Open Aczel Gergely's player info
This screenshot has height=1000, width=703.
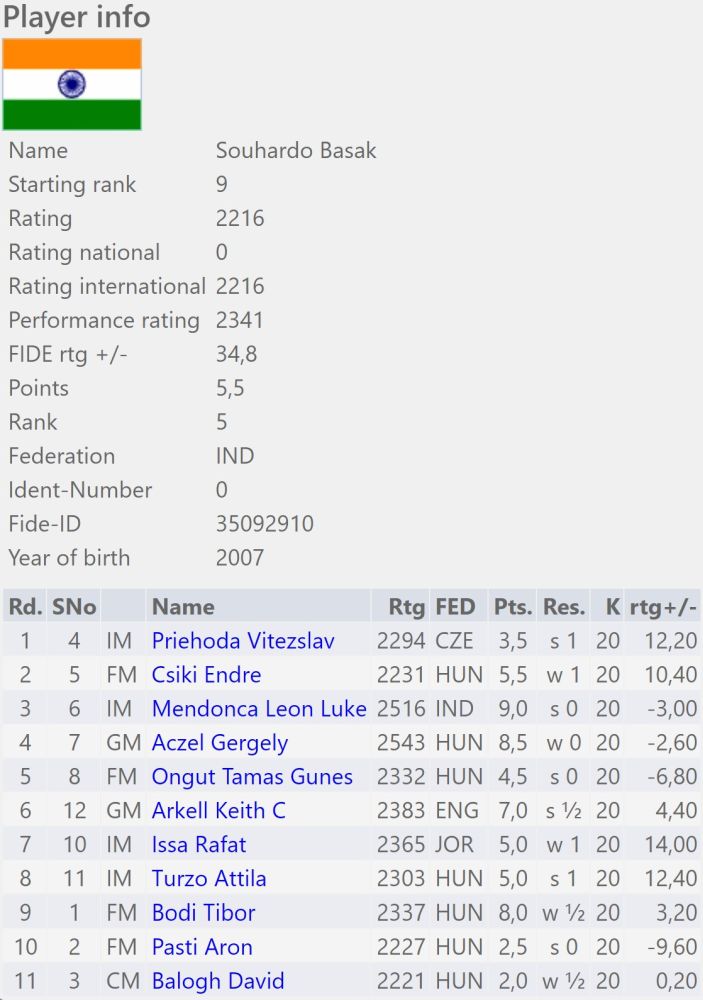[x=219, y=743]
